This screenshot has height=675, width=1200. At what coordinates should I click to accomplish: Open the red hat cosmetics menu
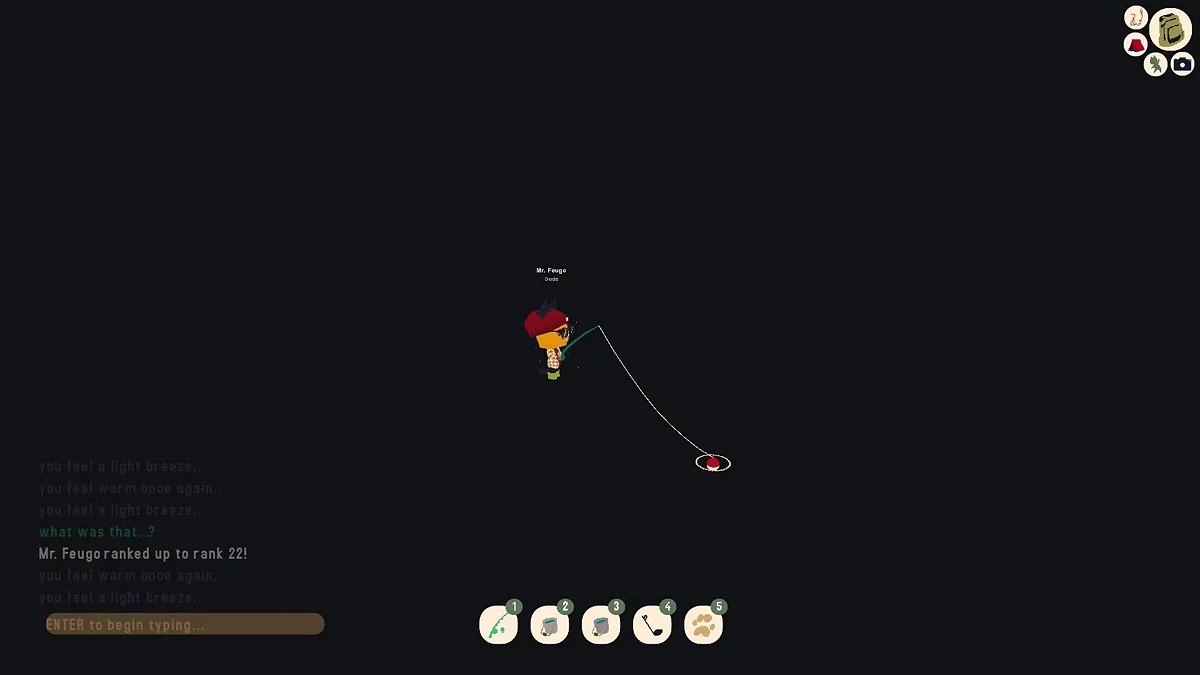point(1135,45)
